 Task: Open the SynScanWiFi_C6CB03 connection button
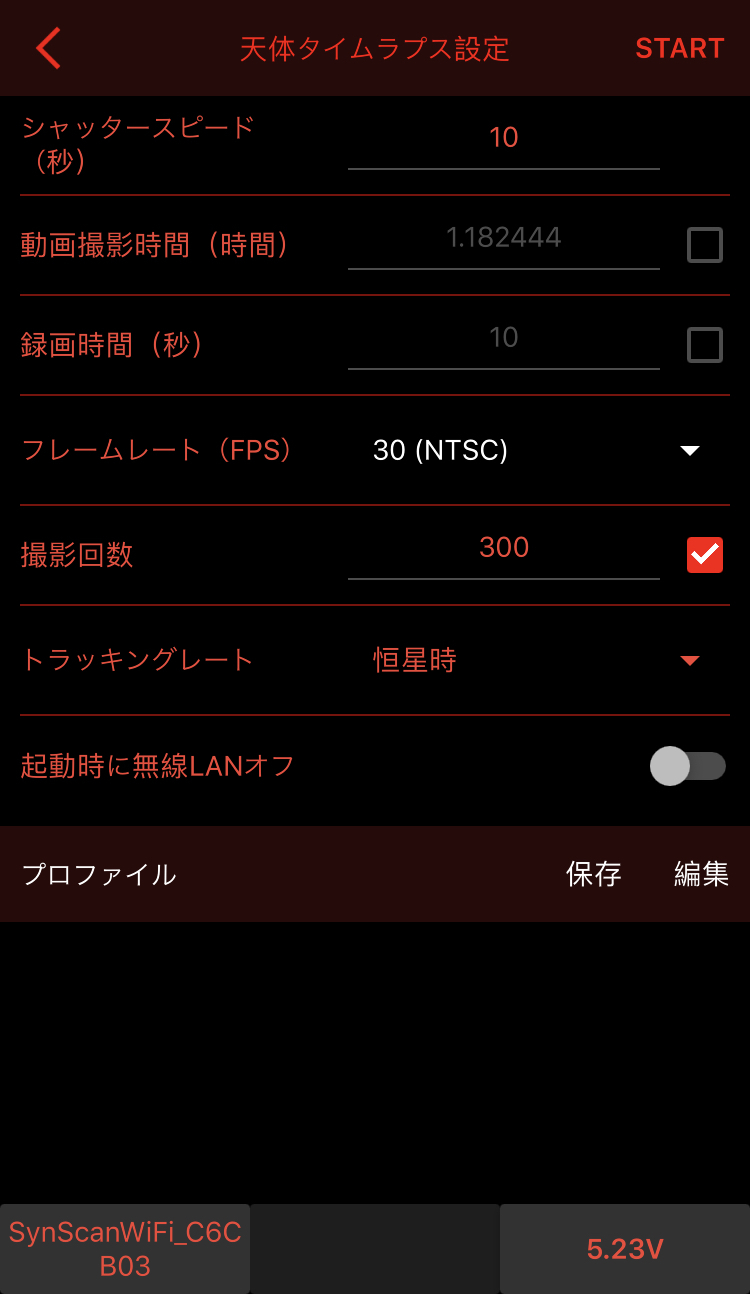(125, 1249)
